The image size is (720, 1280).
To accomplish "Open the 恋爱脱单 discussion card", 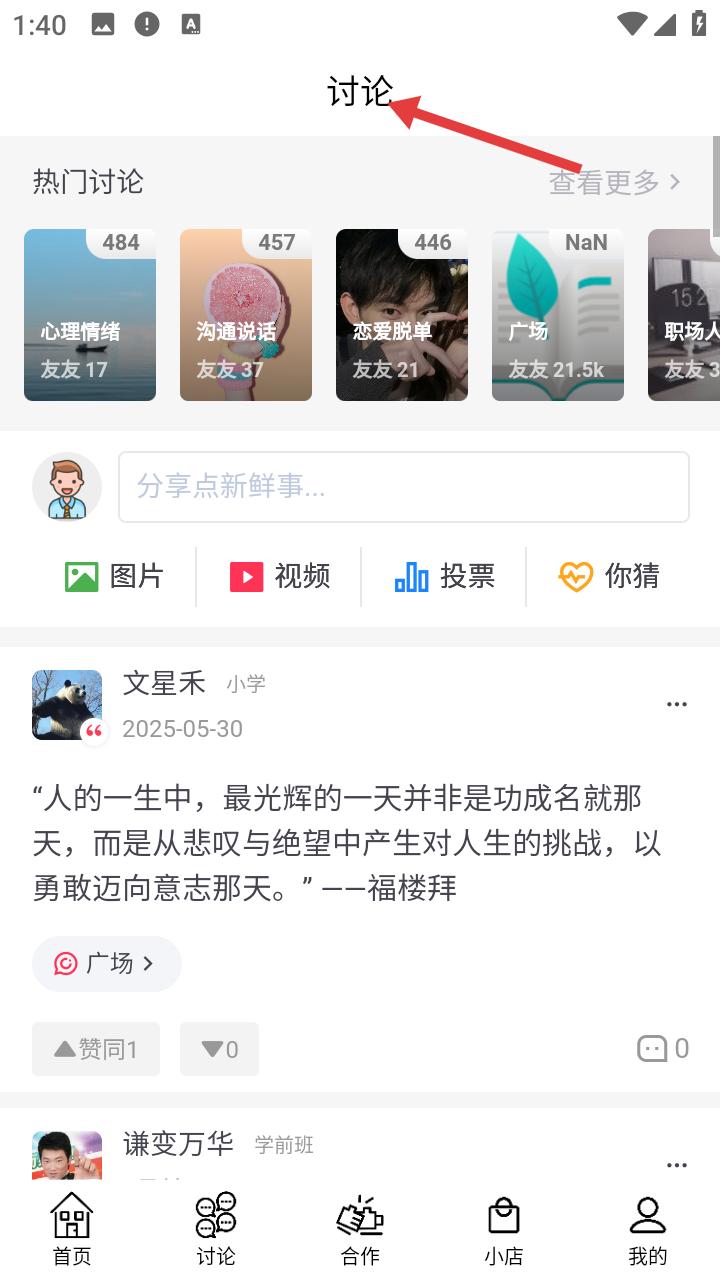I will 402,315.
